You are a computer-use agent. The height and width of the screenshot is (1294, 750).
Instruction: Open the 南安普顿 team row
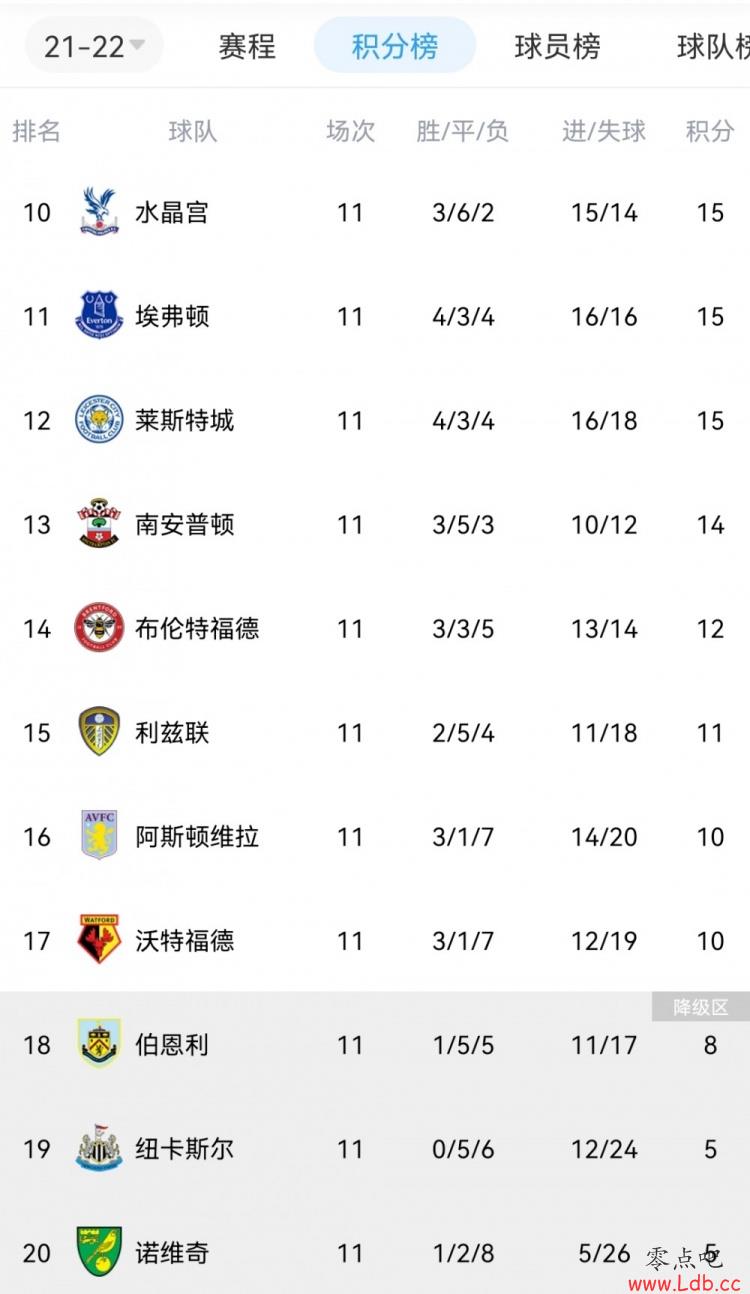[x=375, y=524]
